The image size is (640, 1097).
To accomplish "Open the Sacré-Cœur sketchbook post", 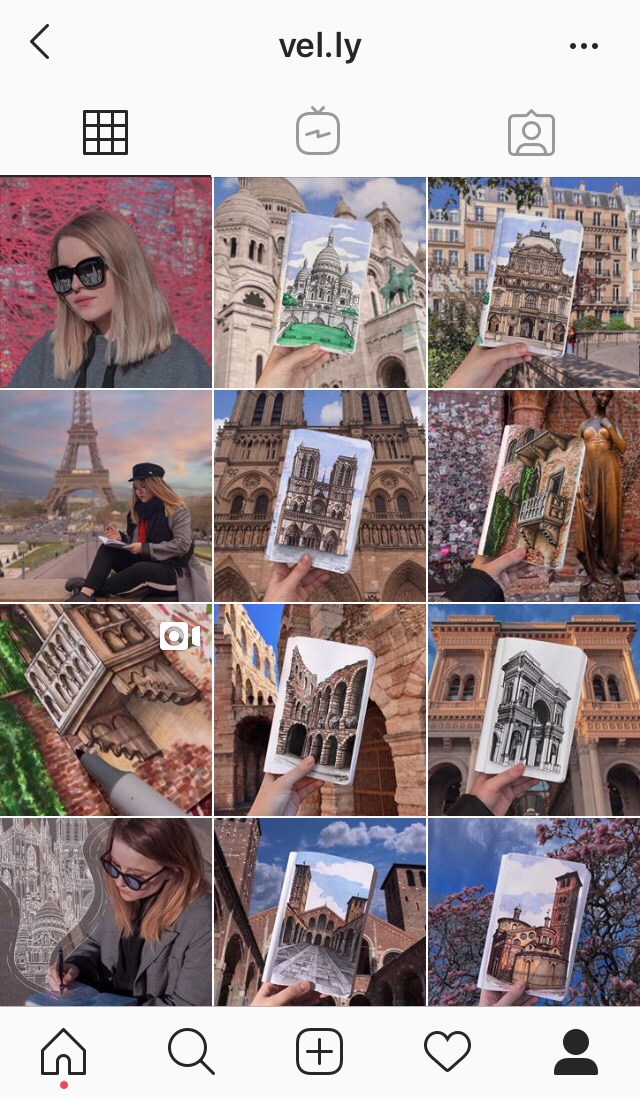I will coord(320,282).
